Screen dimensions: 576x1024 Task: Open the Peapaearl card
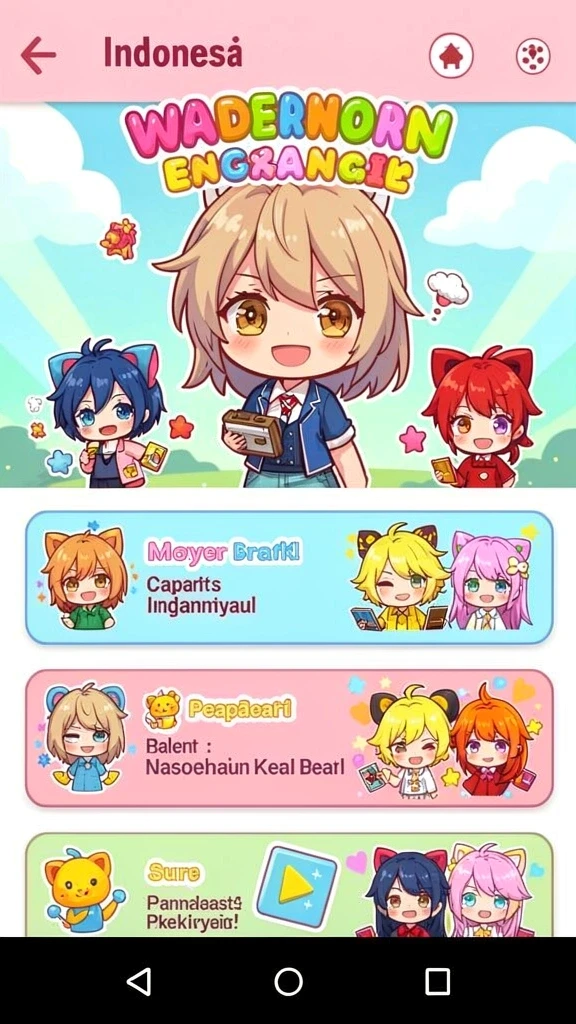coord(289,738)
